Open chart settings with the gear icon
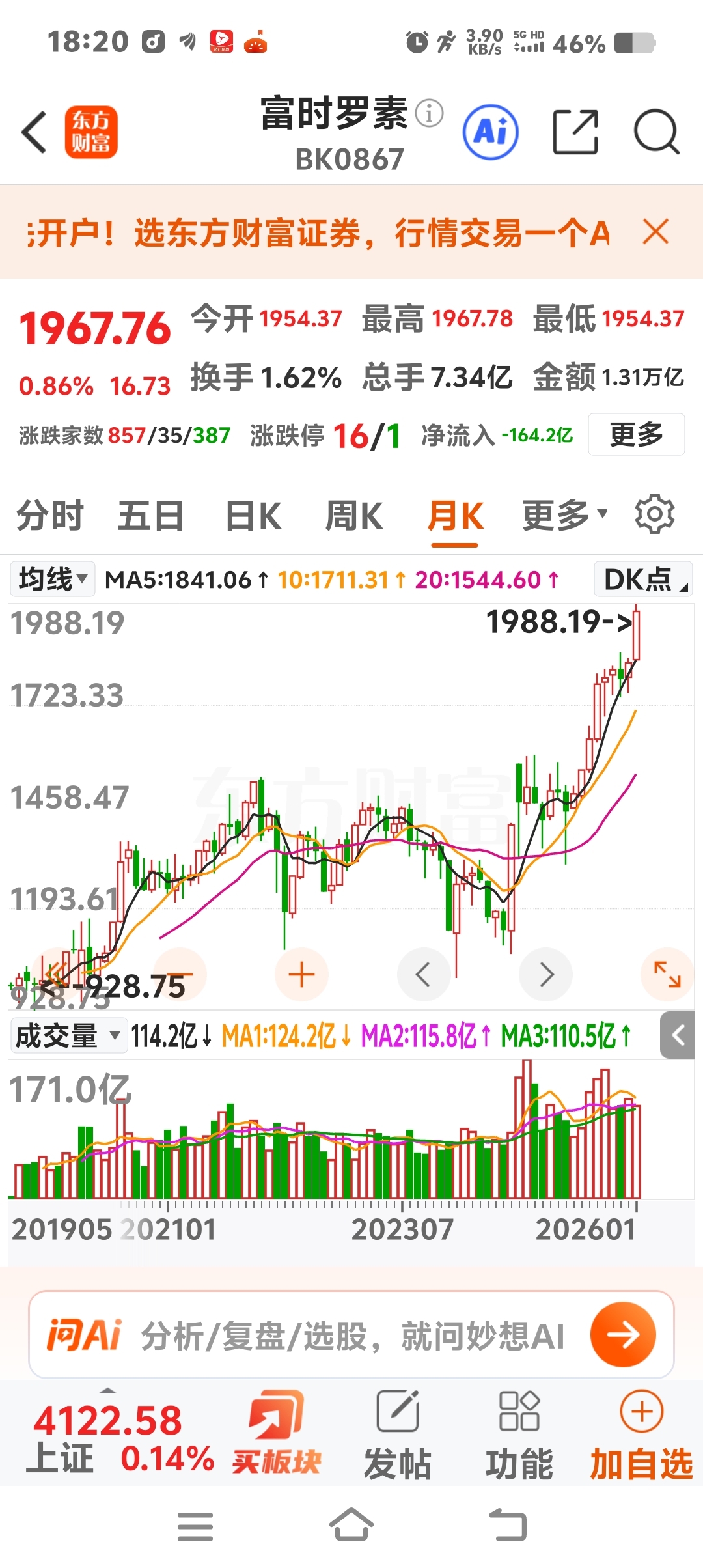Image resolution: width=703 pixels, height=1568 pixels. pos(654,514)
